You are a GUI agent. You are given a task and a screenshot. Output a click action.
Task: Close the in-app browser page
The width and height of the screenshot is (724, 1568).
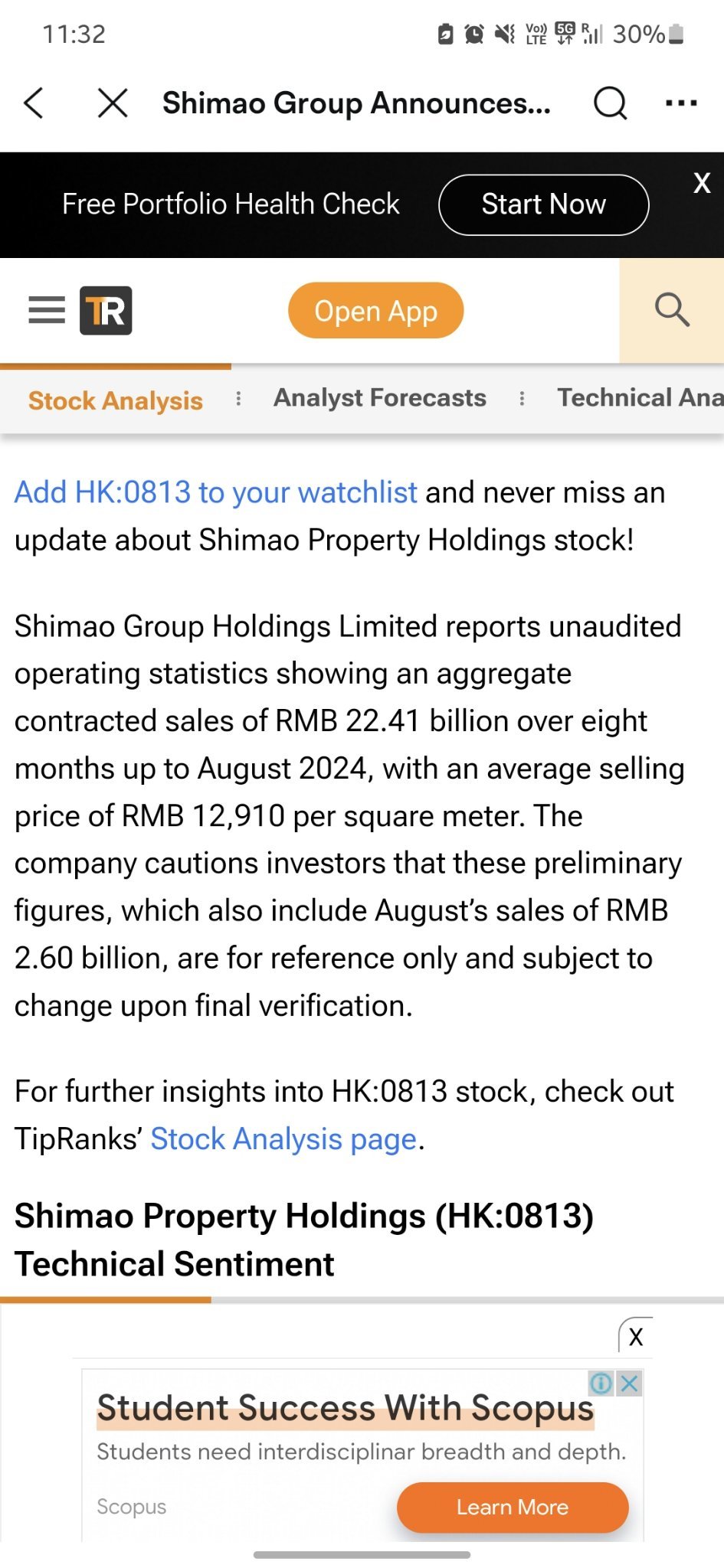pyautogui.click(x=113, y=103)
